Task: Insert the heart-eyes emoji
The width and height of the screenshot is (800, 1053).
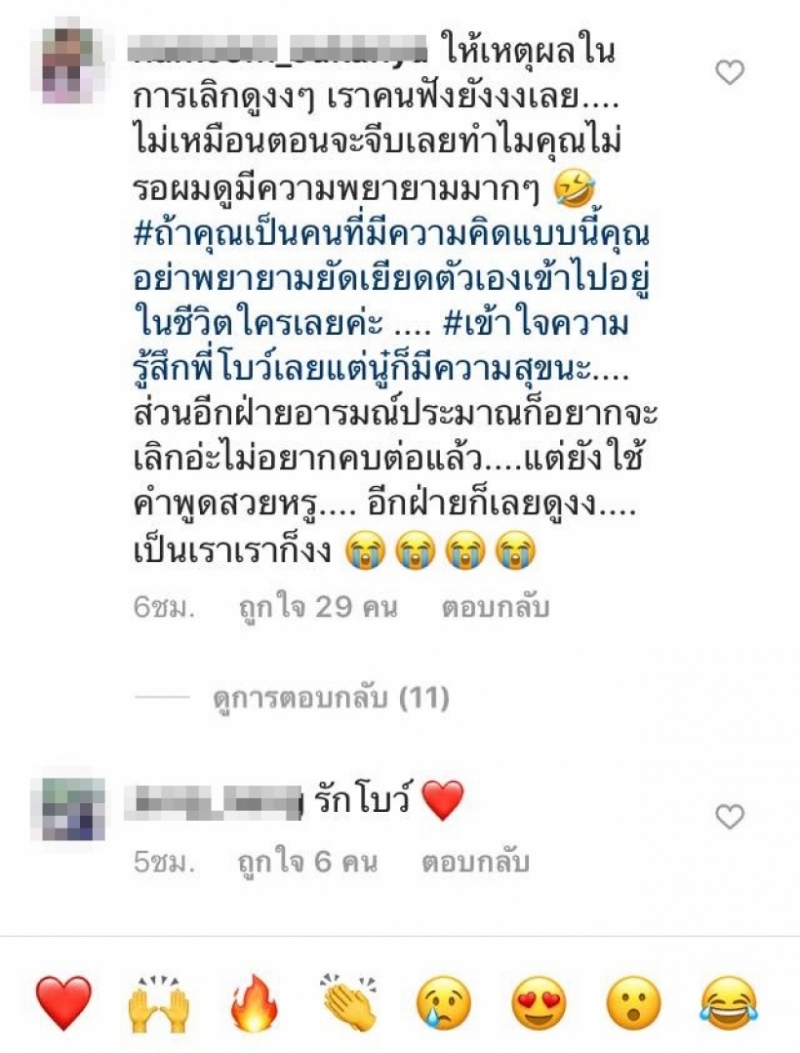Action: pyautogui.click(x=540, y=1003)
